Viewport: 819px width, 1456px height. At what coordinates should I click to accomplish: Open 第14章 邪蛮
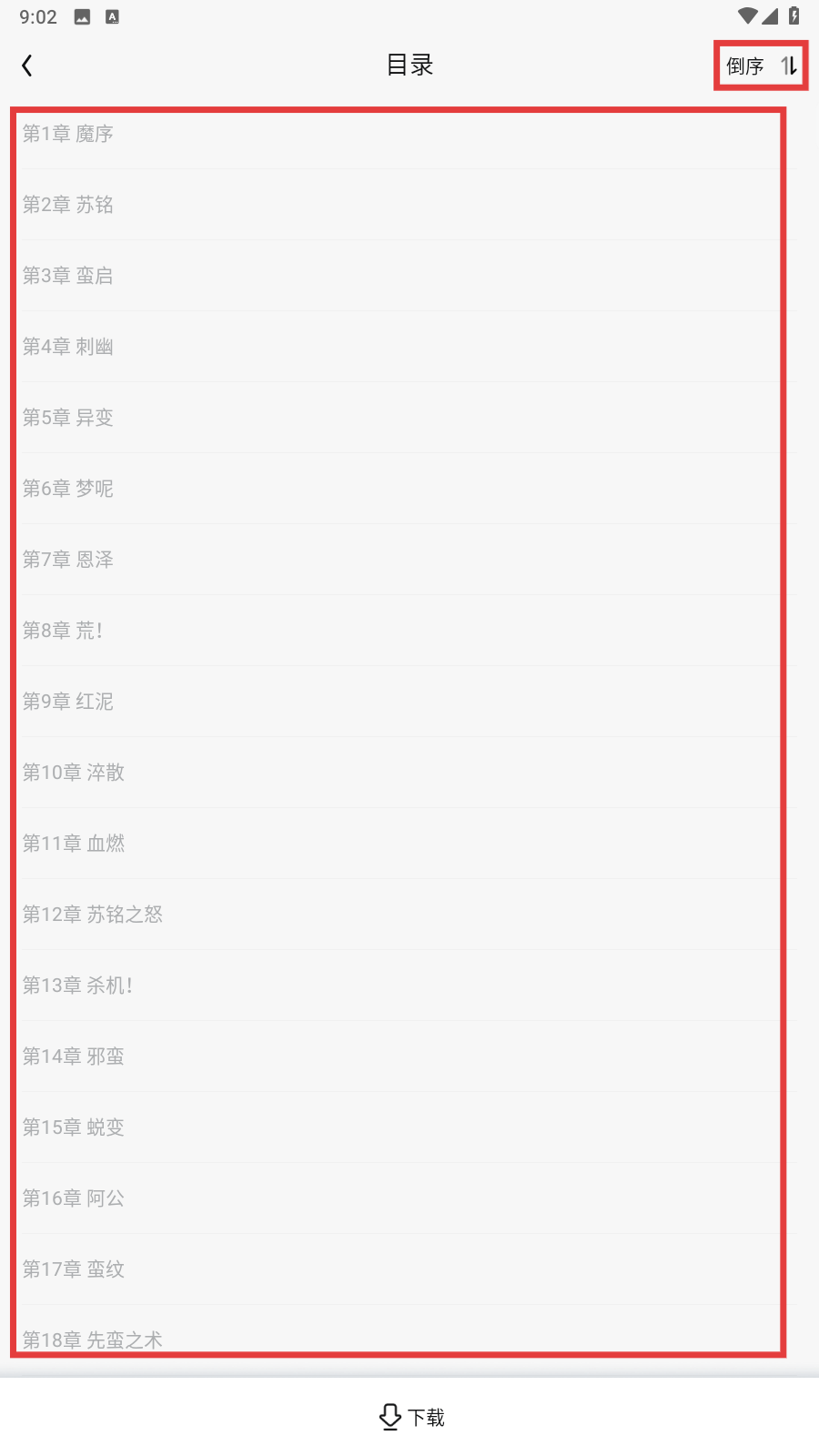74,1057
